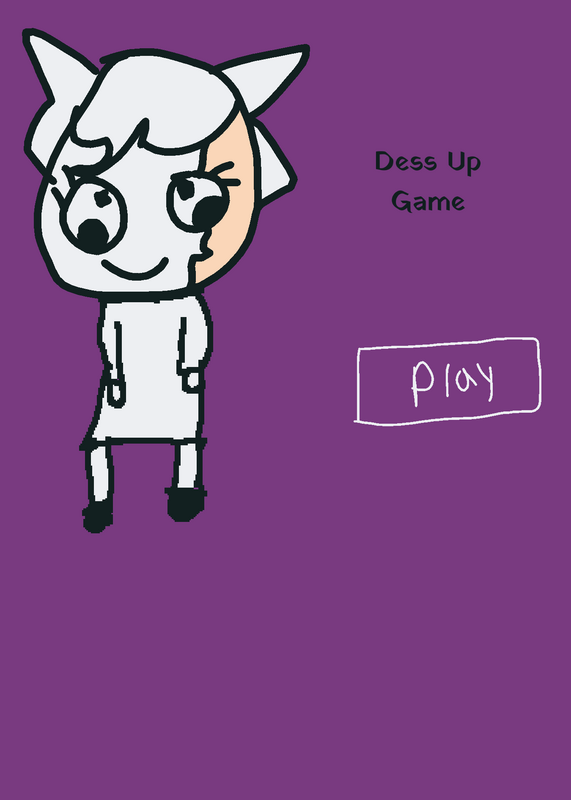Tap the hand-drawn Play button
This screenshot has height=800, width=571.
(448, 381)
